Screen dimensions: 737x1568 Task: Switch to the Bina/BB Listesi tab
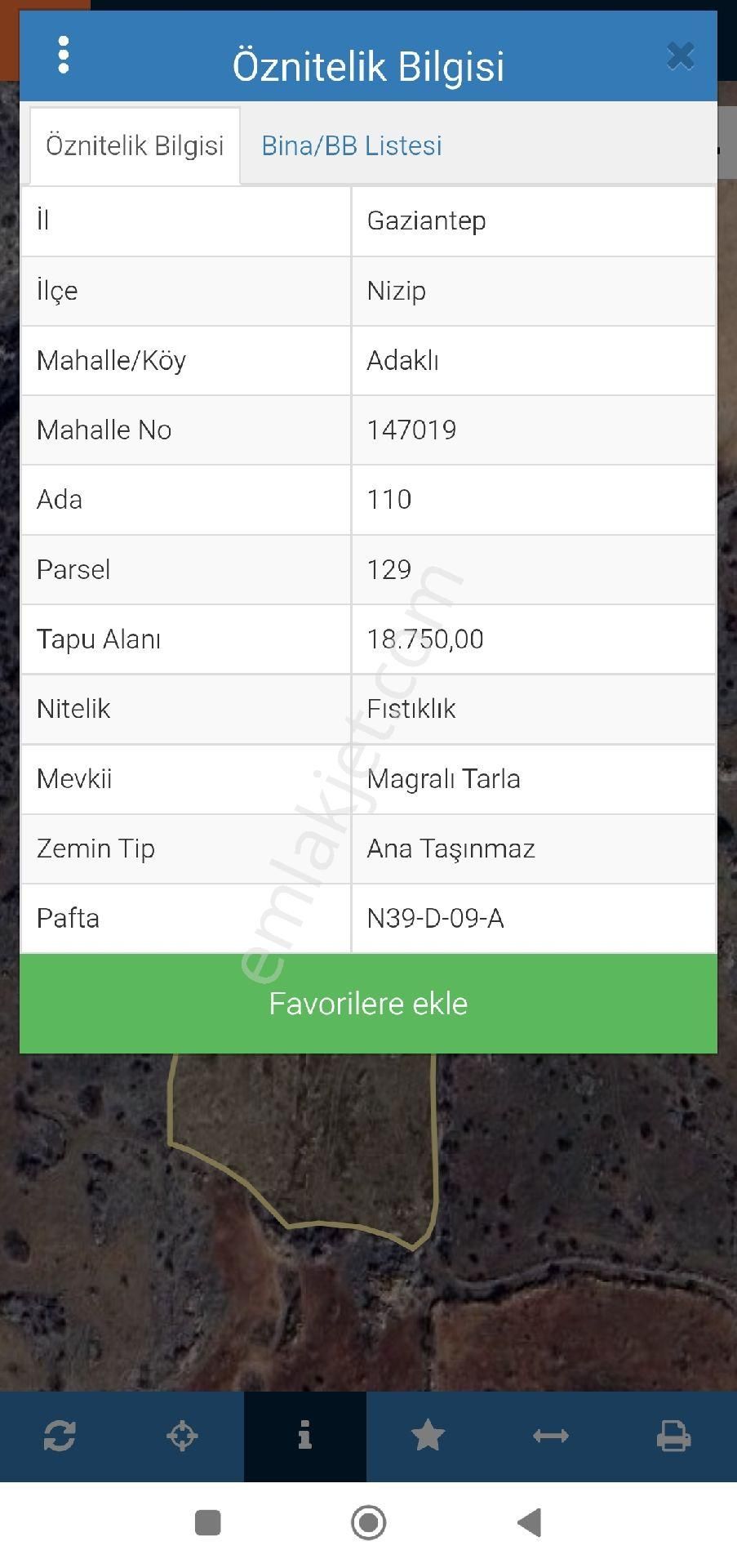[x=351, y=145]
